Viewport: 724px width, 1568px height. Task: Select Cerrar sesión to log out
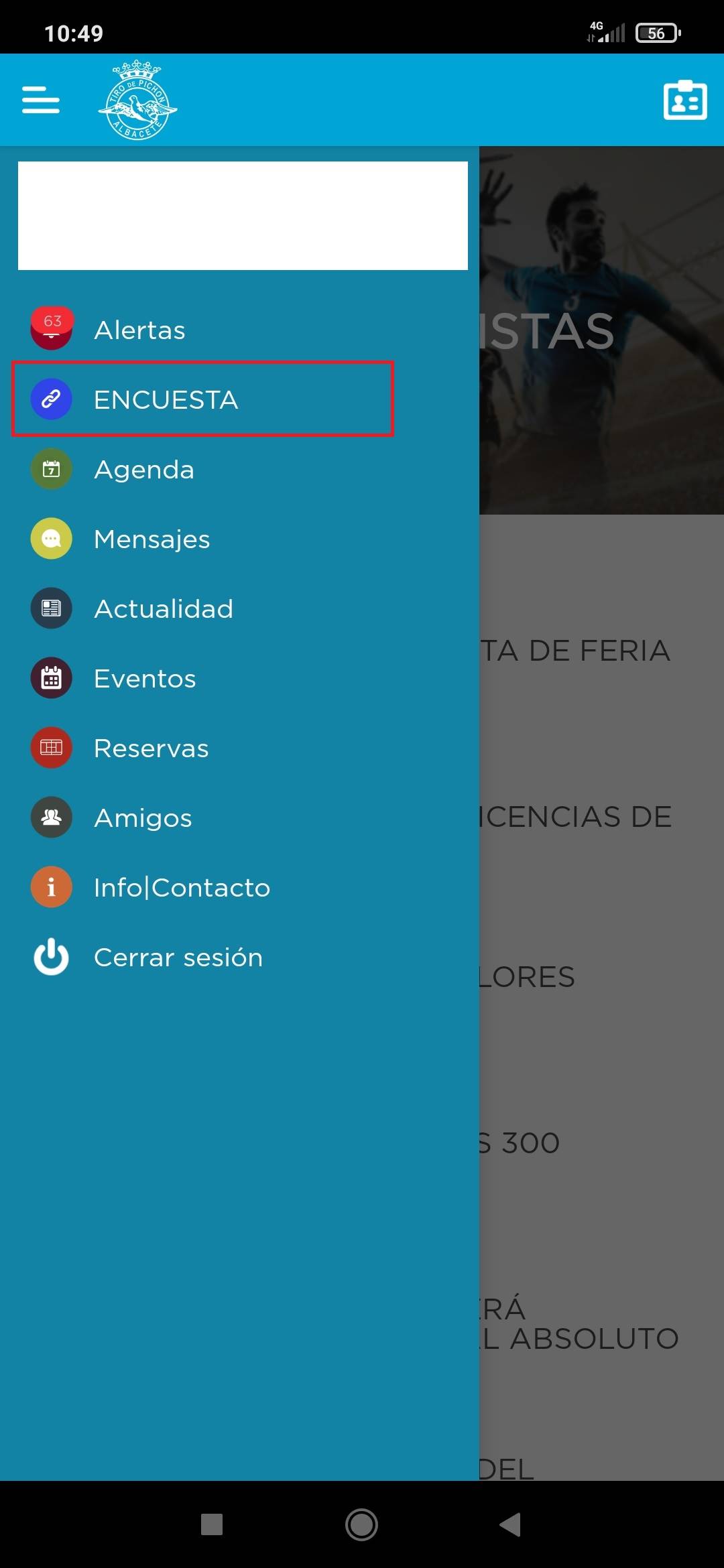pyautogui.click(x=178, y=957)
